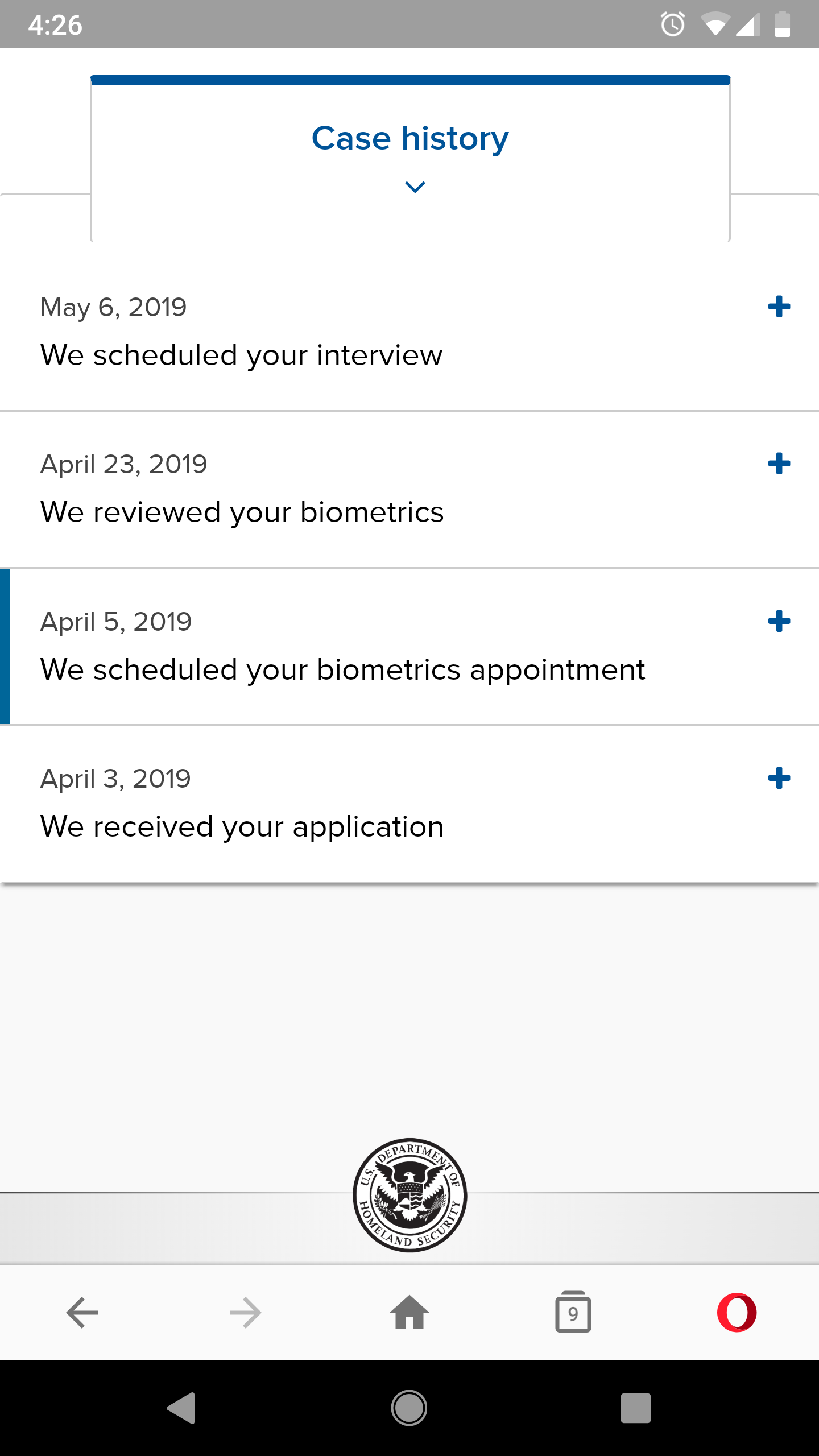This screenshot has width=819, height=1456.
Task: Go forward in the browser
Action: point(246,1313)
